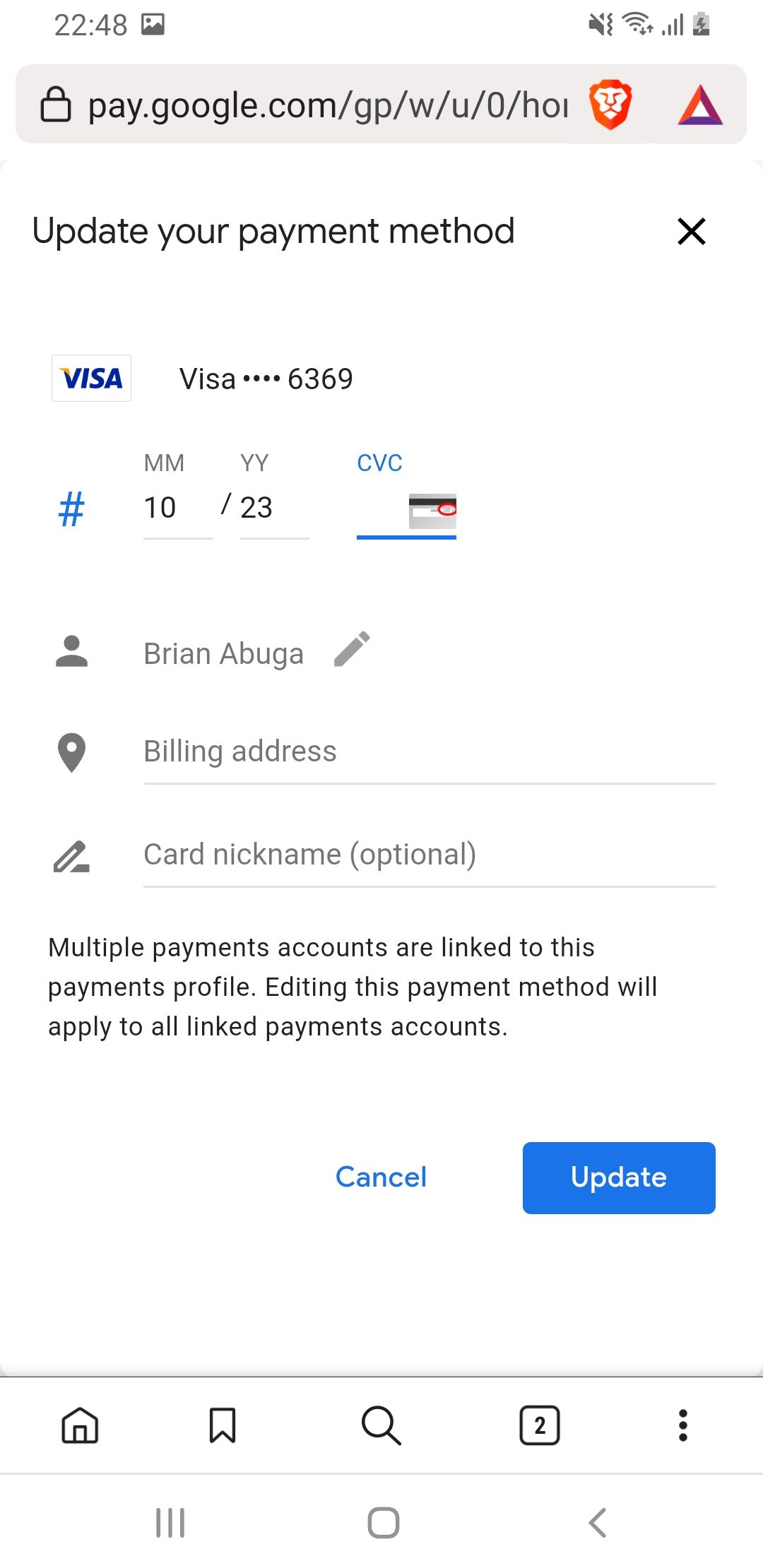This screenshot has width=763, height=1568.
Task: Open browser home from bottom bar
Action: point(79,1424)
